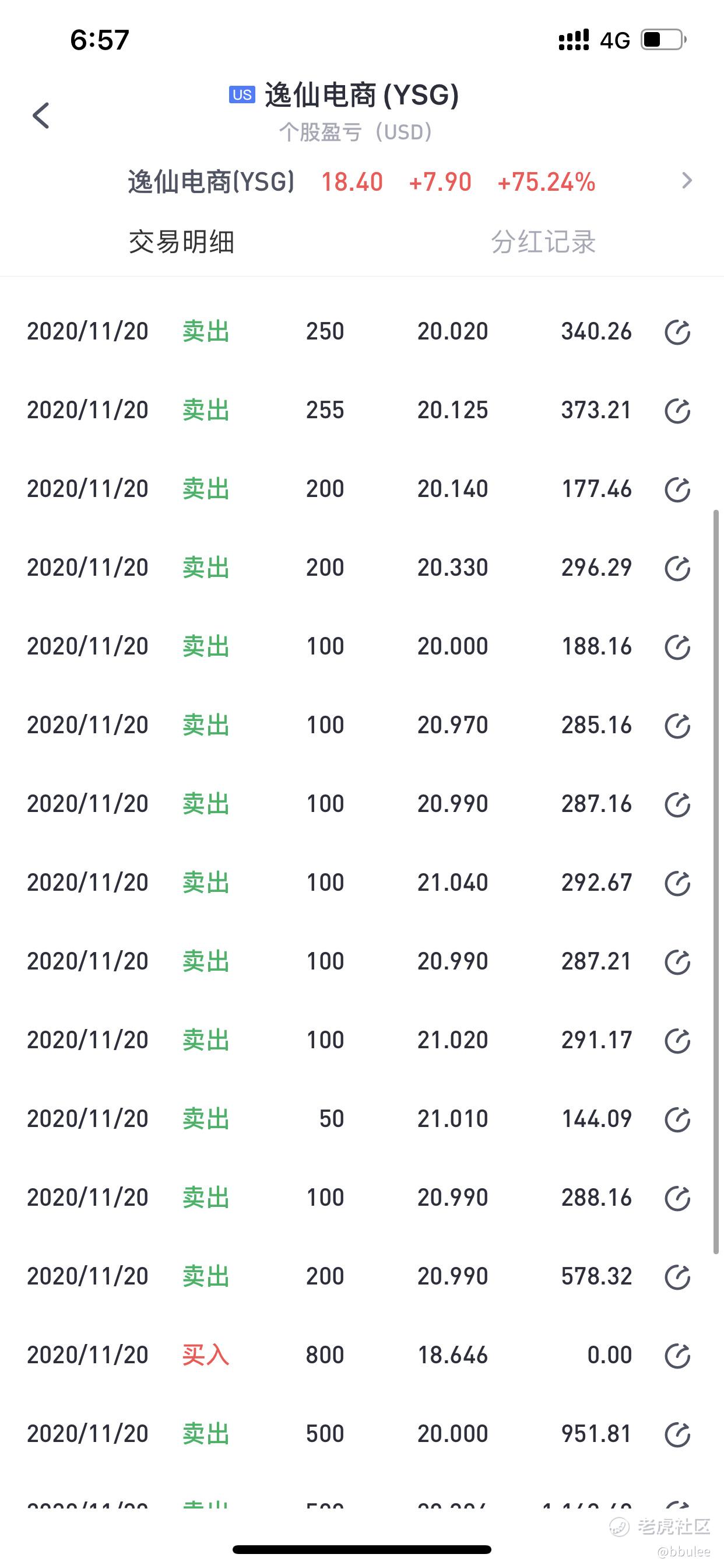Share the 200-share sell at 20.330

pos(677,568)
